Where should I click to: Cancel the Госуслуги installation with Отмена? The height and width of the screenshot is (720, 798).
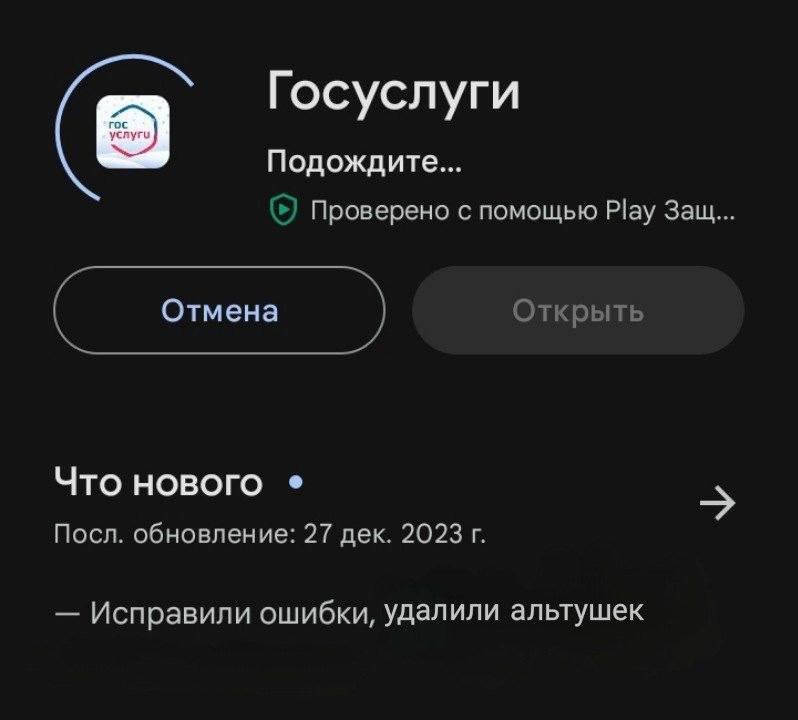pos(219,311)
